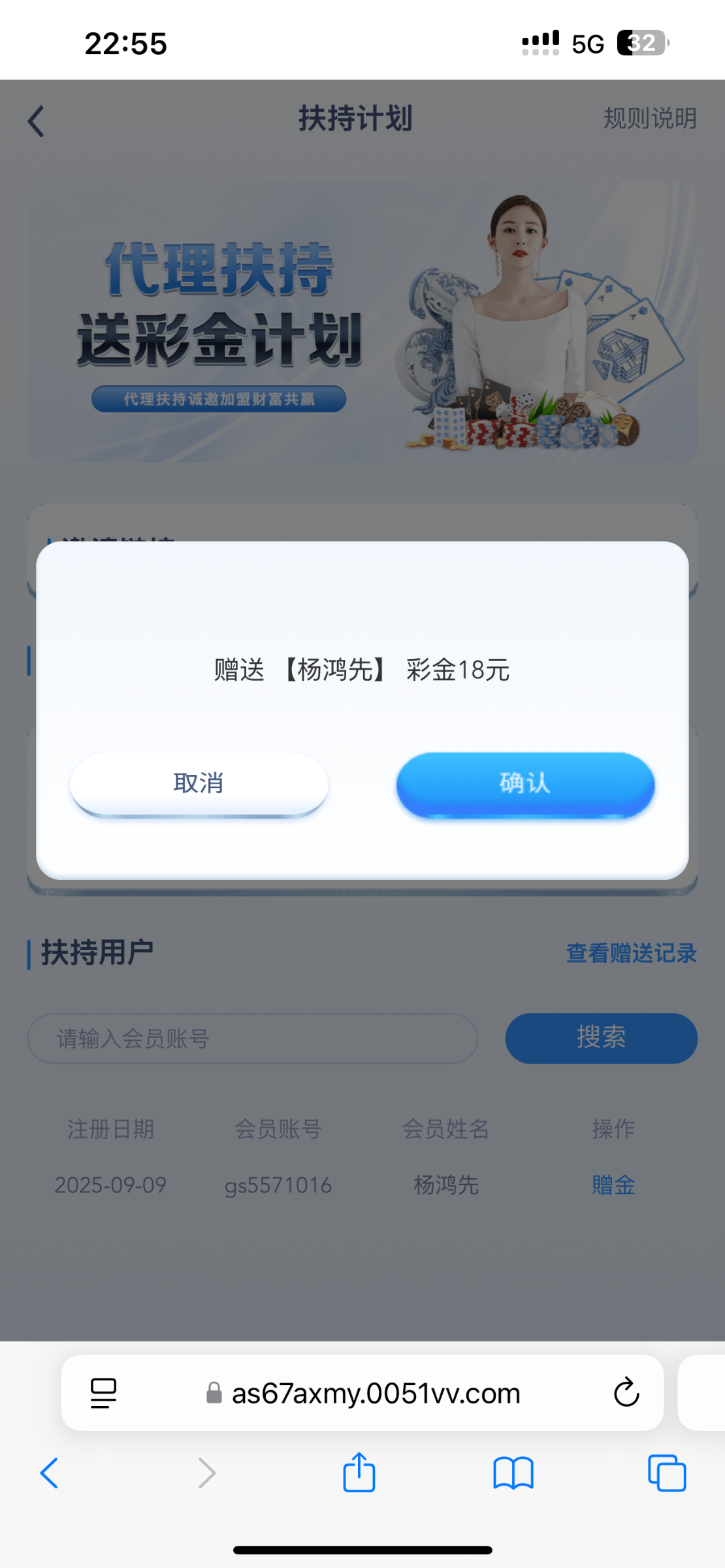Focus the member account input field
Image resolution: width=725 pixels, height=1568 pixels.
click(252, 1038)
